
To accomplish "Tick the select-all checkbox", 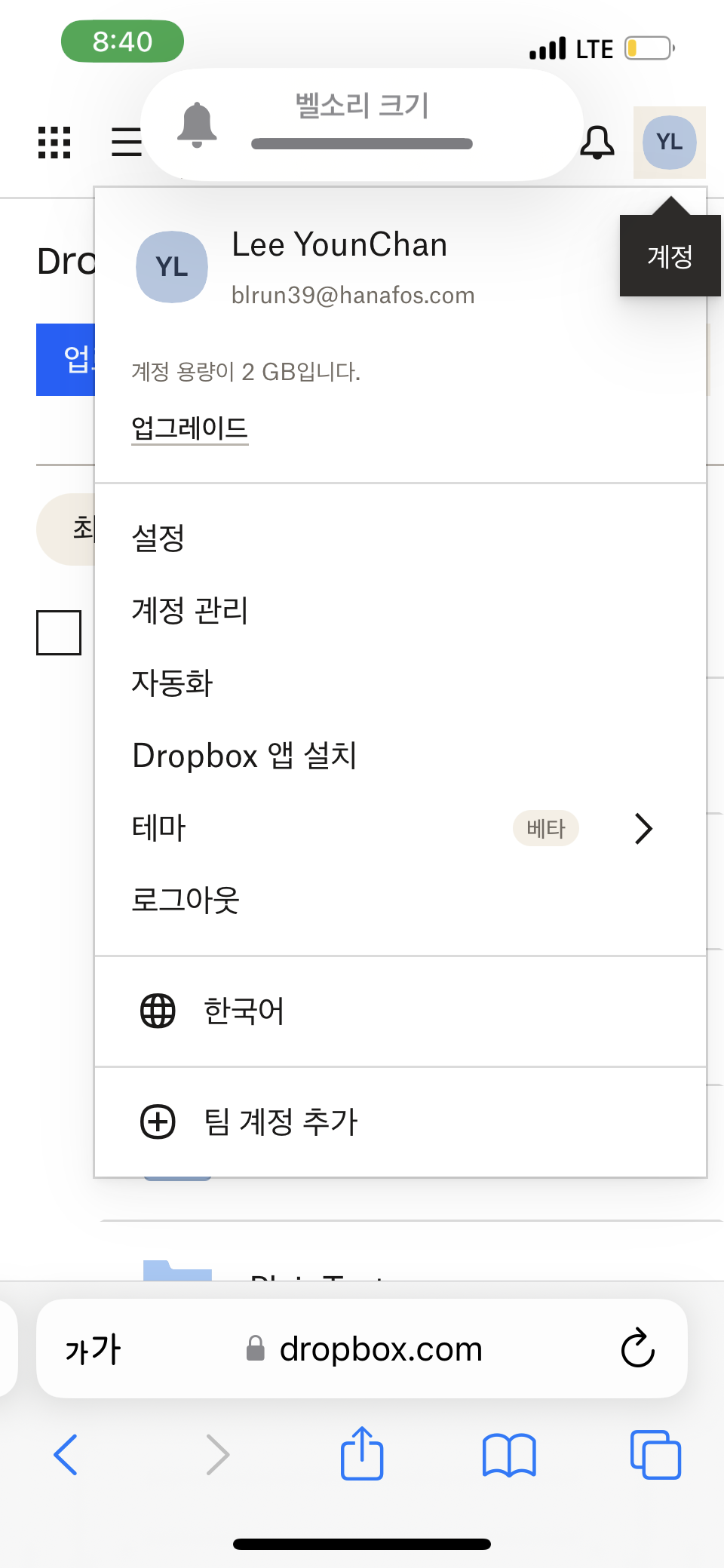I will (59, 632).
